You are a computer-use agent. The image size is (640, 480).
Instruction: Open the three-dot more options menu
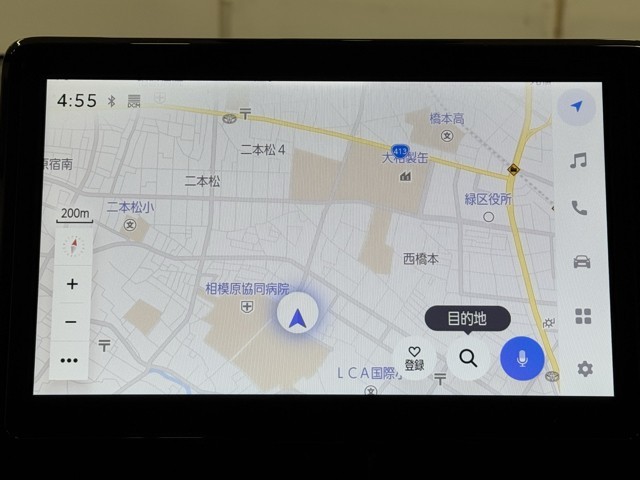[x=70, y=360]
